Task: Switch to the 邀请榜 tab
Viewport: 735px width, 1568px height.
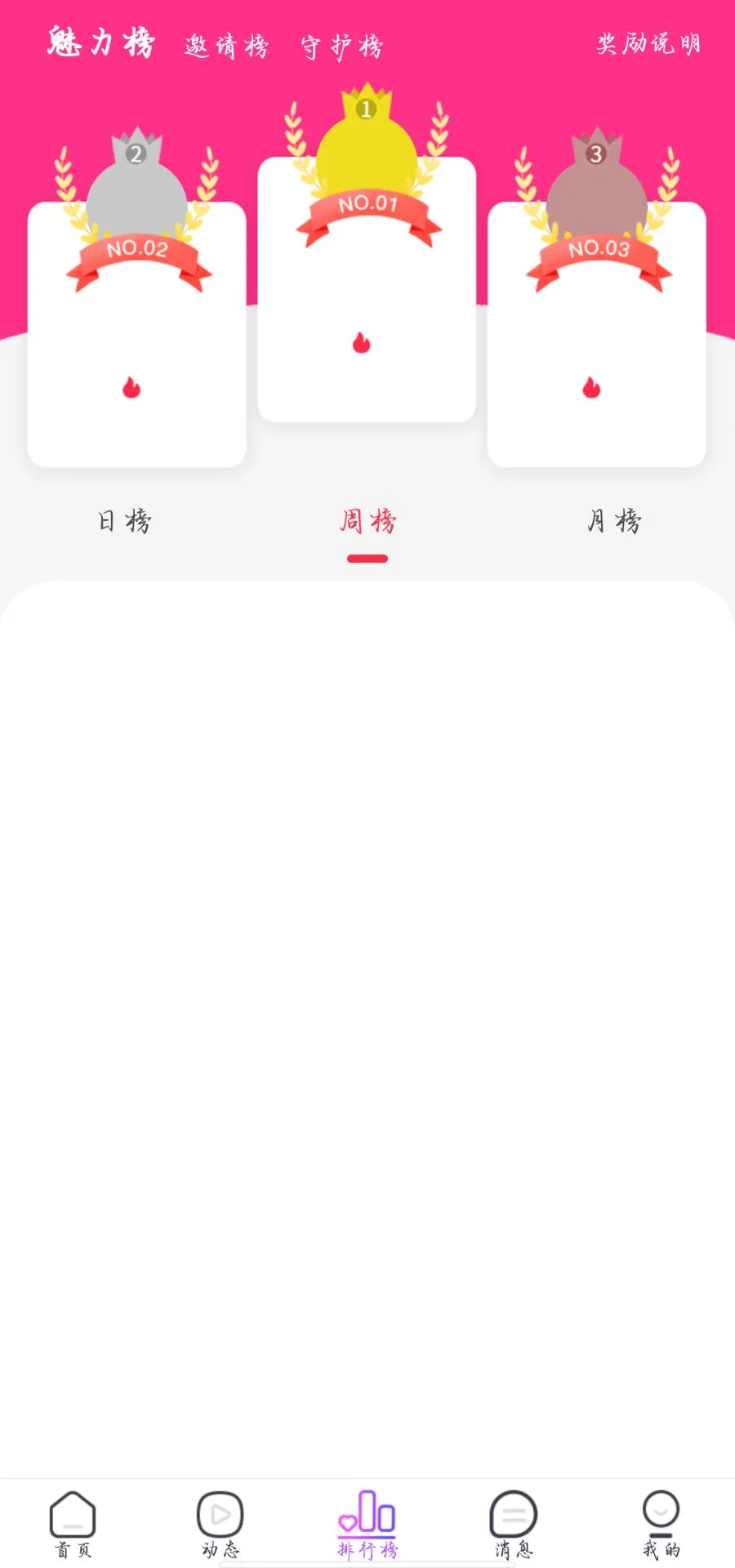Action: [x=226, y=46]
